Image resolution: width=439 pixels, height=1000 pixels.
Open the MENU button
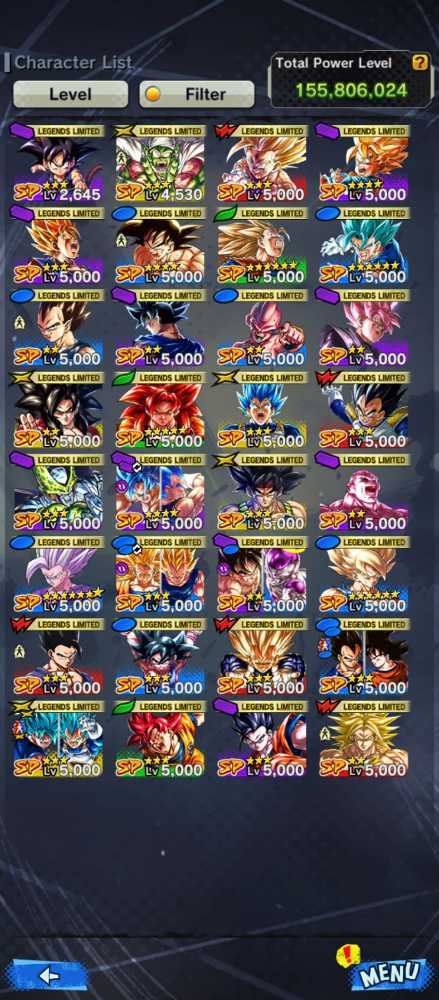click(390, 973)
